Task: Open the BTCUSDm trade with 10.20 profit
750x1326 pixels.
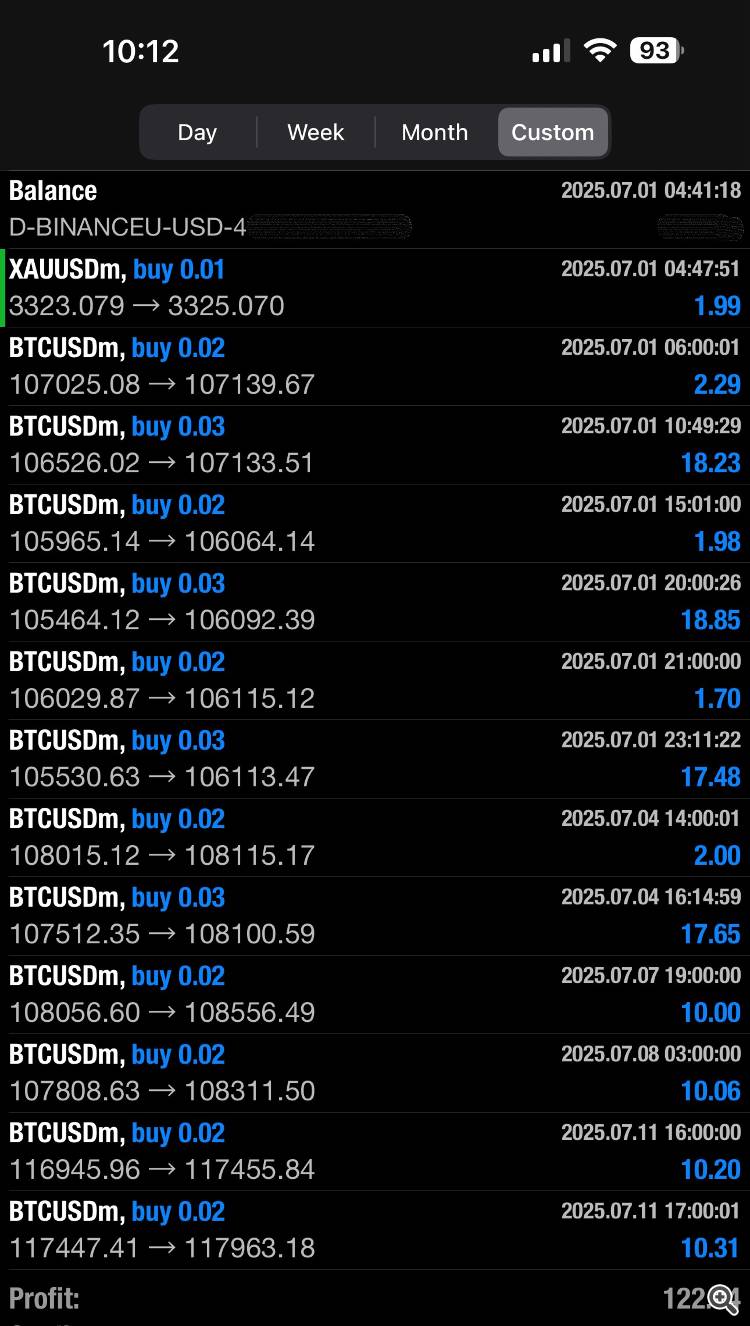Action: tap(375, 1151)
